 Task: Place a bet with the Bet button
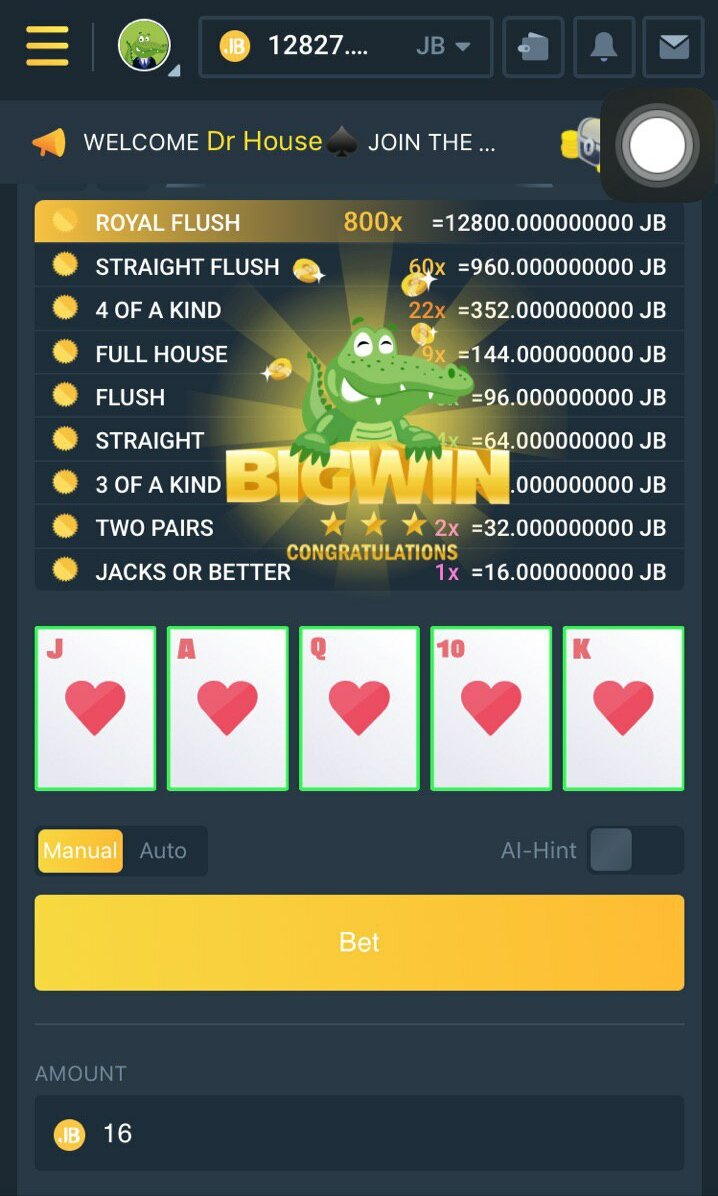pos(359,942)
